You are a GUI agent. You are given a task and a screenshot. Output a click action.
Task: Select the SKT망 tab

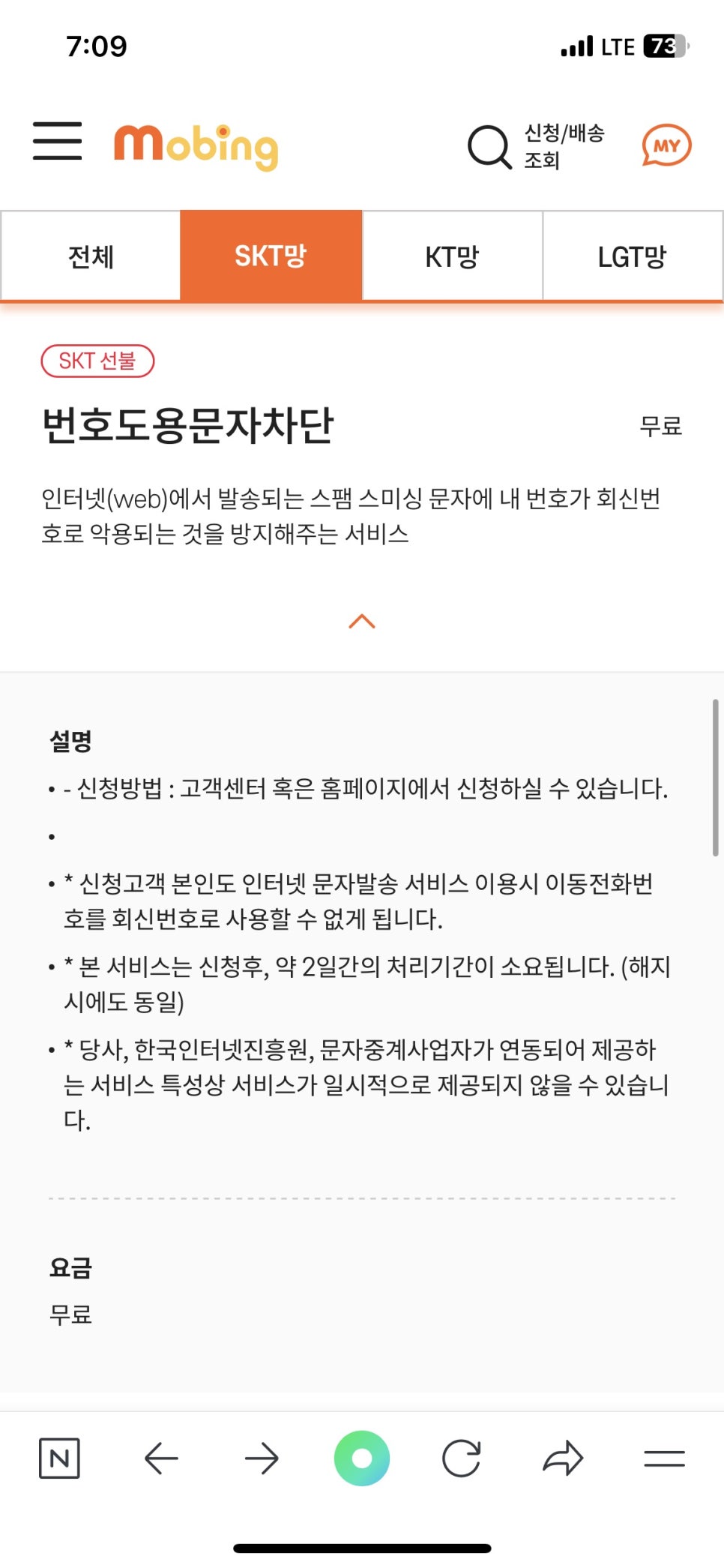pyautogui.click(x=271, y=256)
